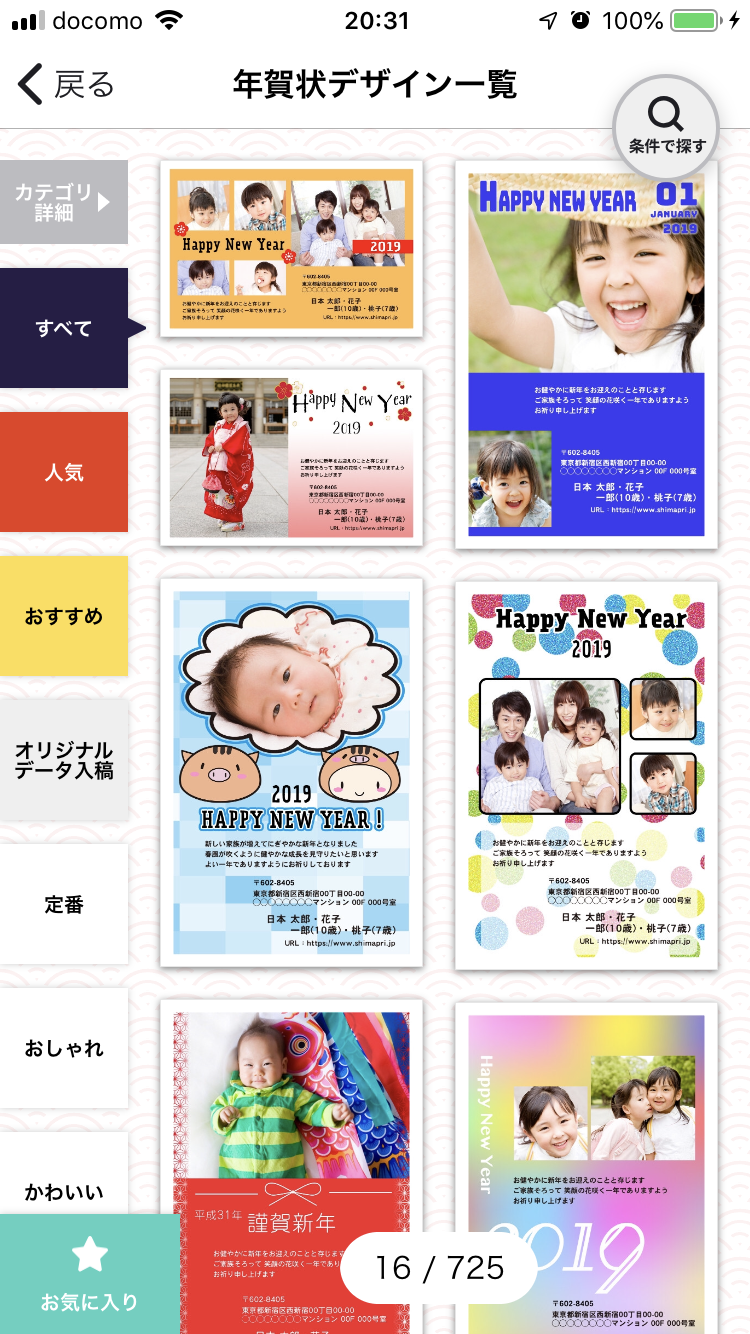Screen dimensions: 750x1334
Task: Switch to the 人気 category
Action: coord(64,472)
